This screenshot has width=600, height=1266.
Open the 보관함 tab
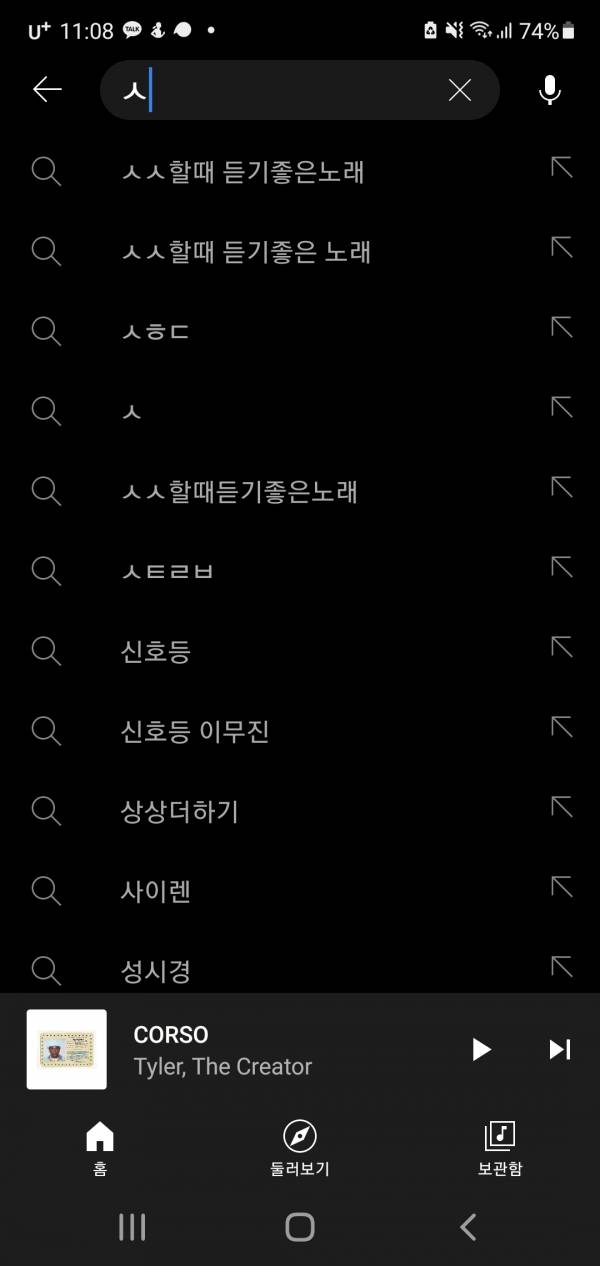(500, 1147)
